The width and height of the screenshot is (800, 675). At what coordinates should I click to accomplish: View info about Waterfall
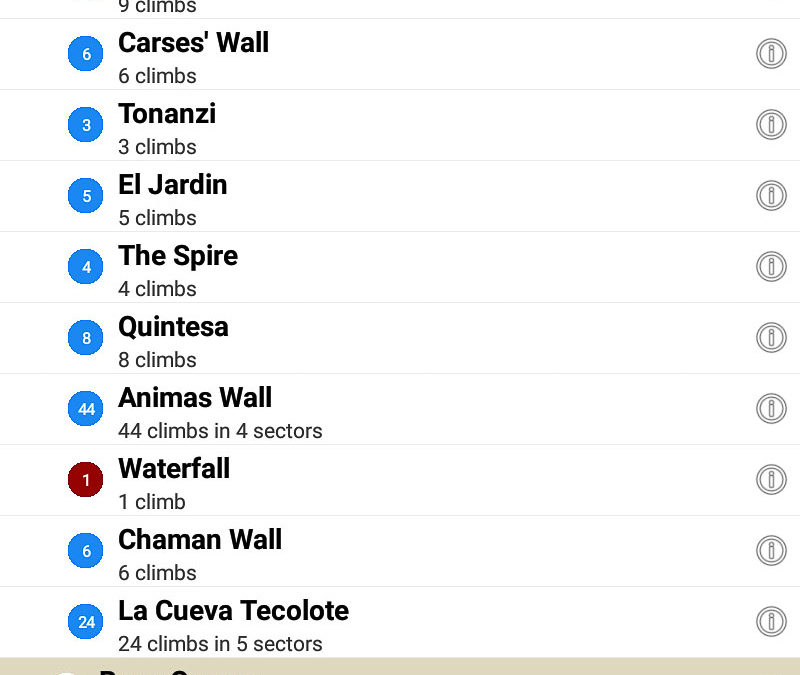[771, 479]
